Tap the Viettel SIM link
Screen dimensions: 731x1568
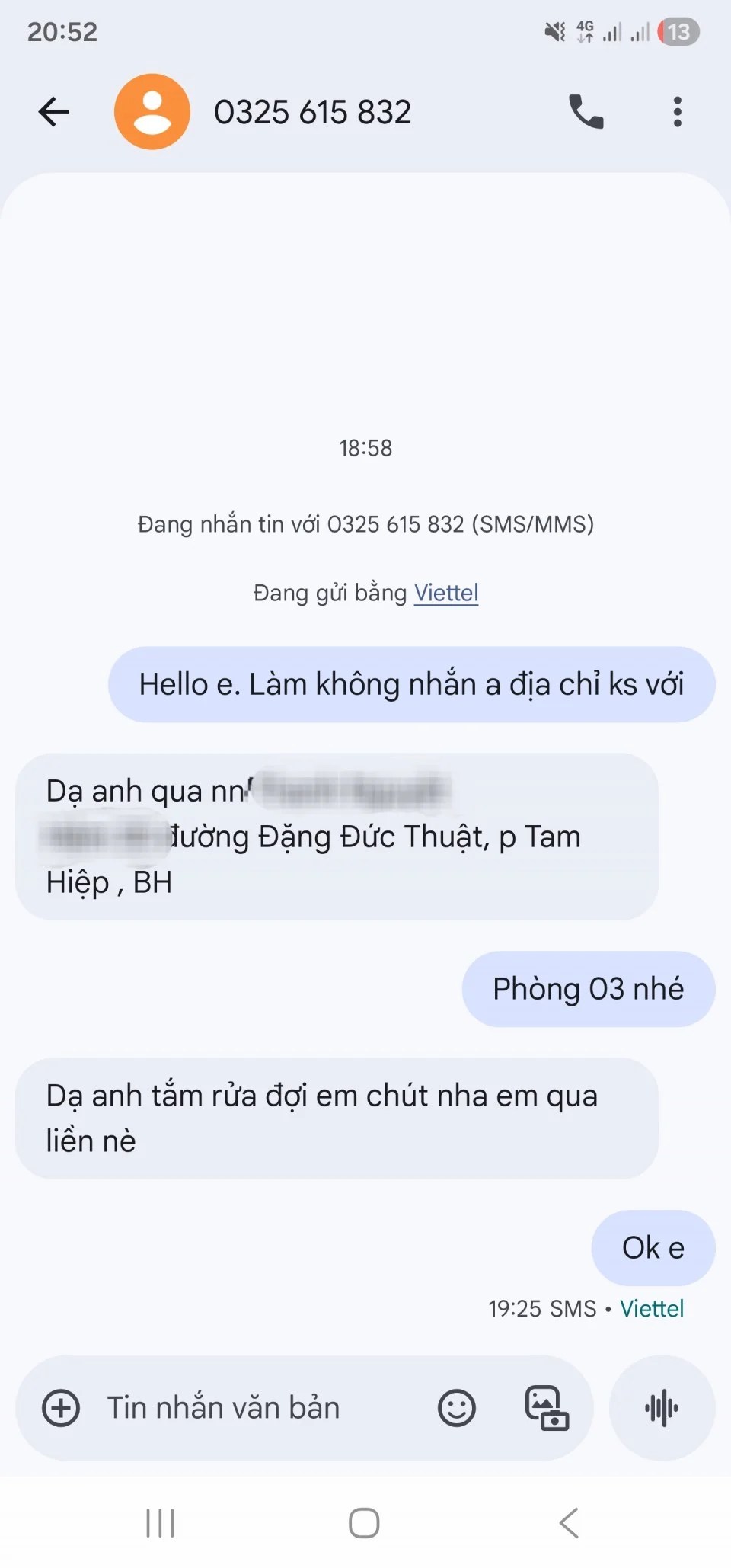pyautogui.click(x=446, y=593)
